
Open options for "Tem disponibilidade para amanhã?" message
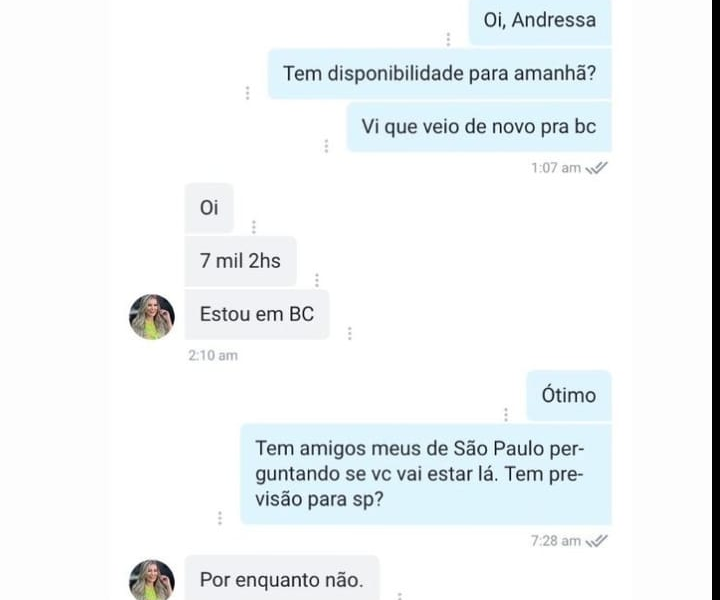pos(247,93)
